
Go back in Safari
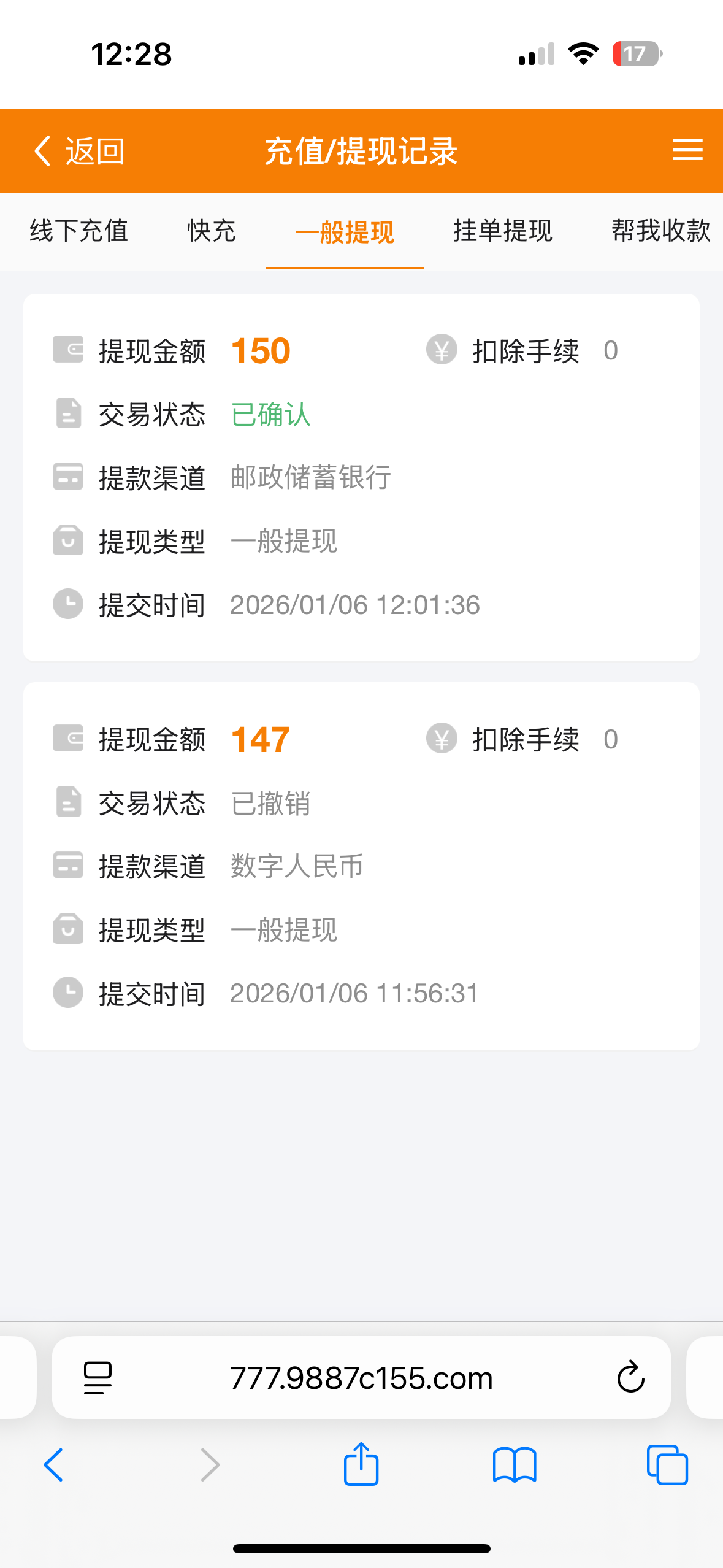tap(53, 1465)
